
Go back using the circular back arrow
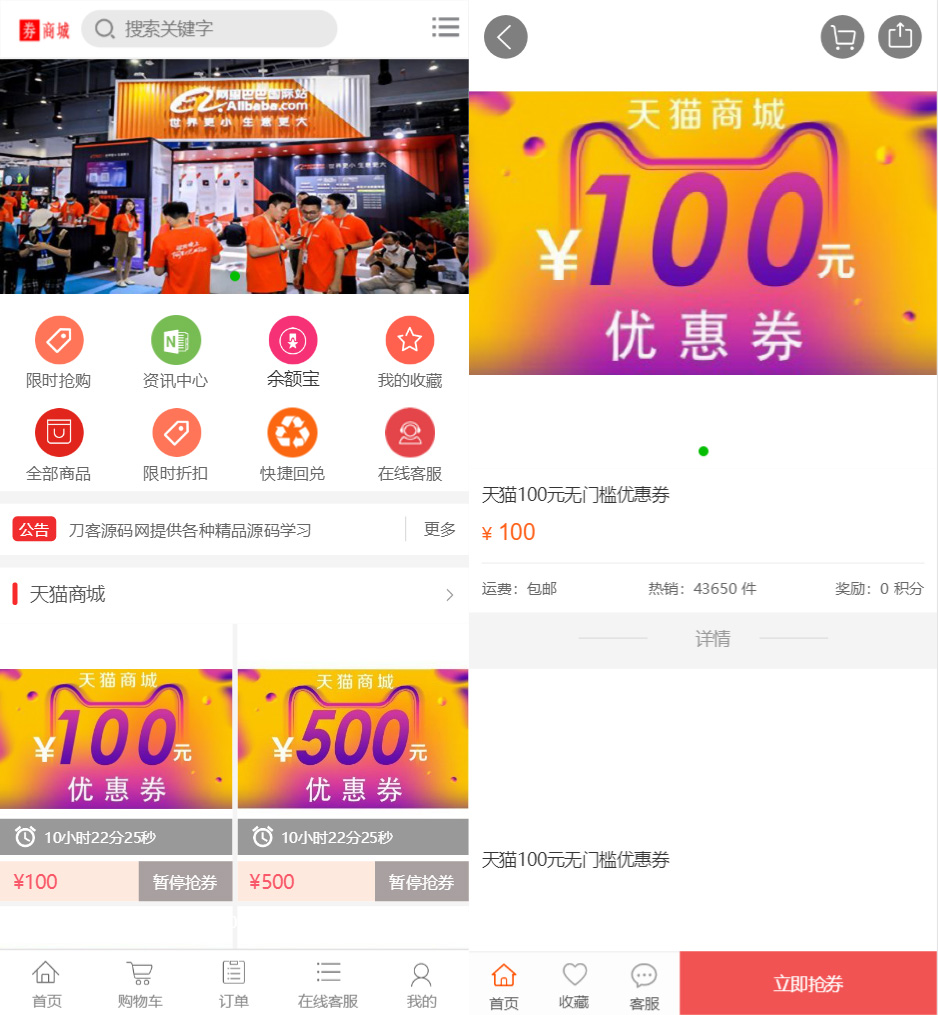(505, 36)
